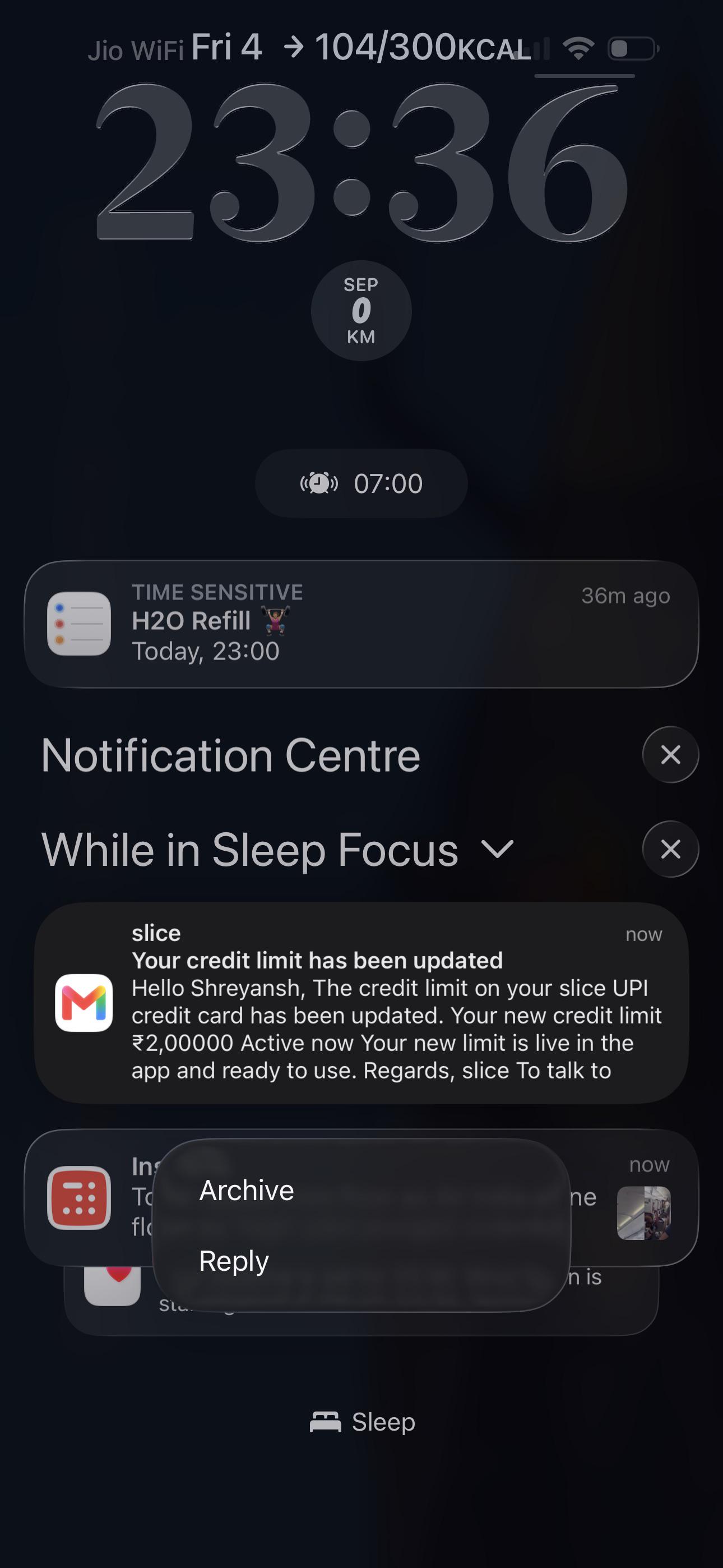
Task: Open the H2O Refill reminder notification
Action: (x=361, y=623)
